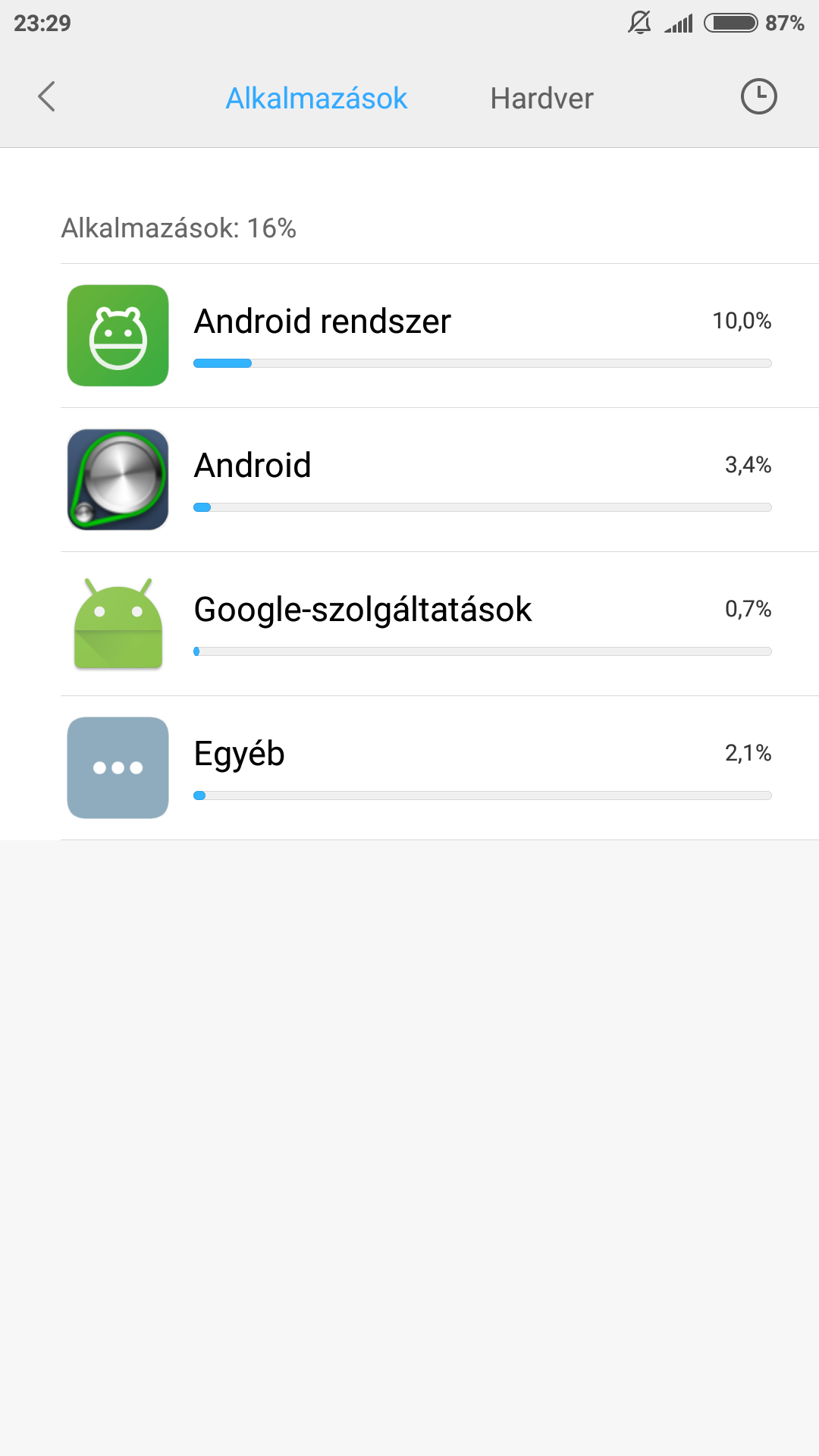Open the Egyéb usage row
The image size is (819, 1456).
point(440,768)
